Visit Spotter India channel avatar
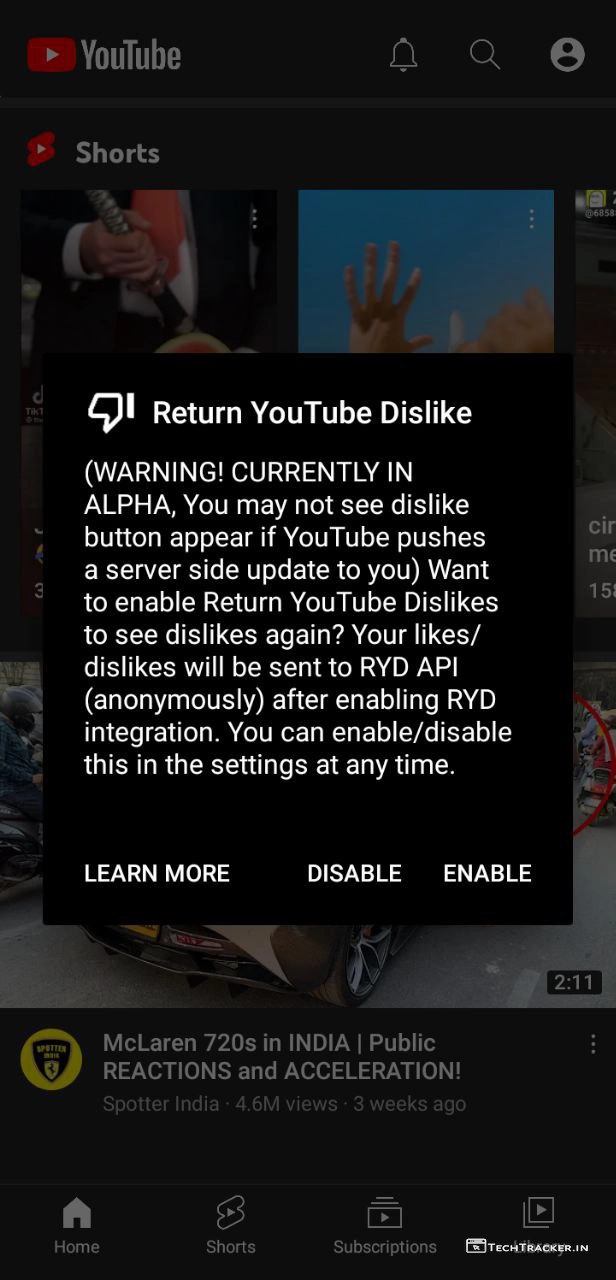616x1280 pixels. (51, 1059)
